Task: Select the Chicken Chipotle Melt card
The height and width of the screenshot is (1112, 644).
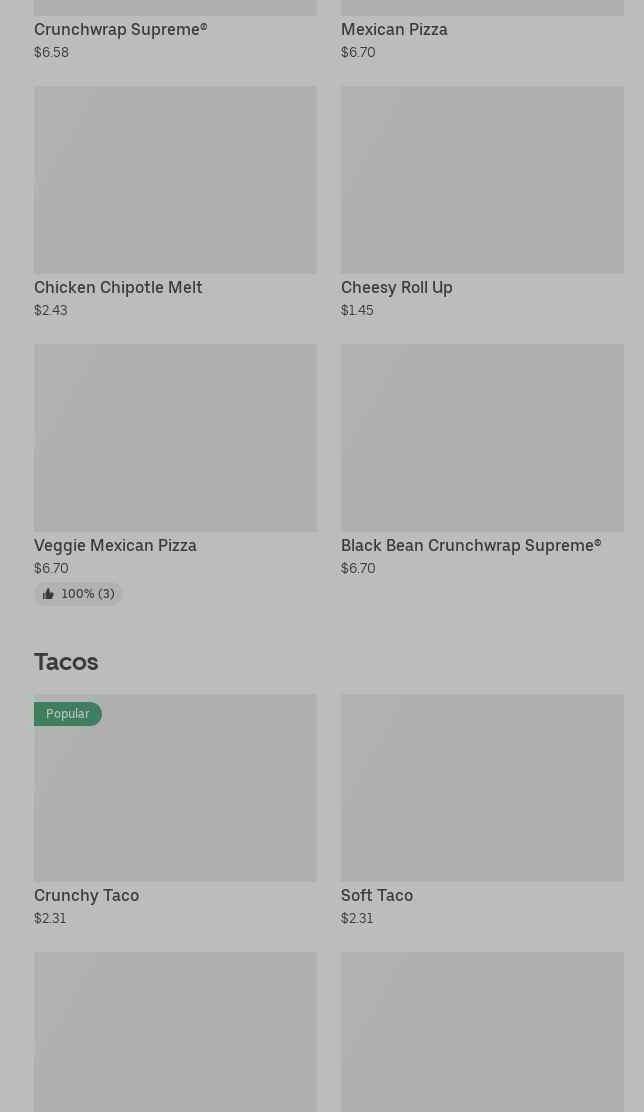Action: coord(175,203)
